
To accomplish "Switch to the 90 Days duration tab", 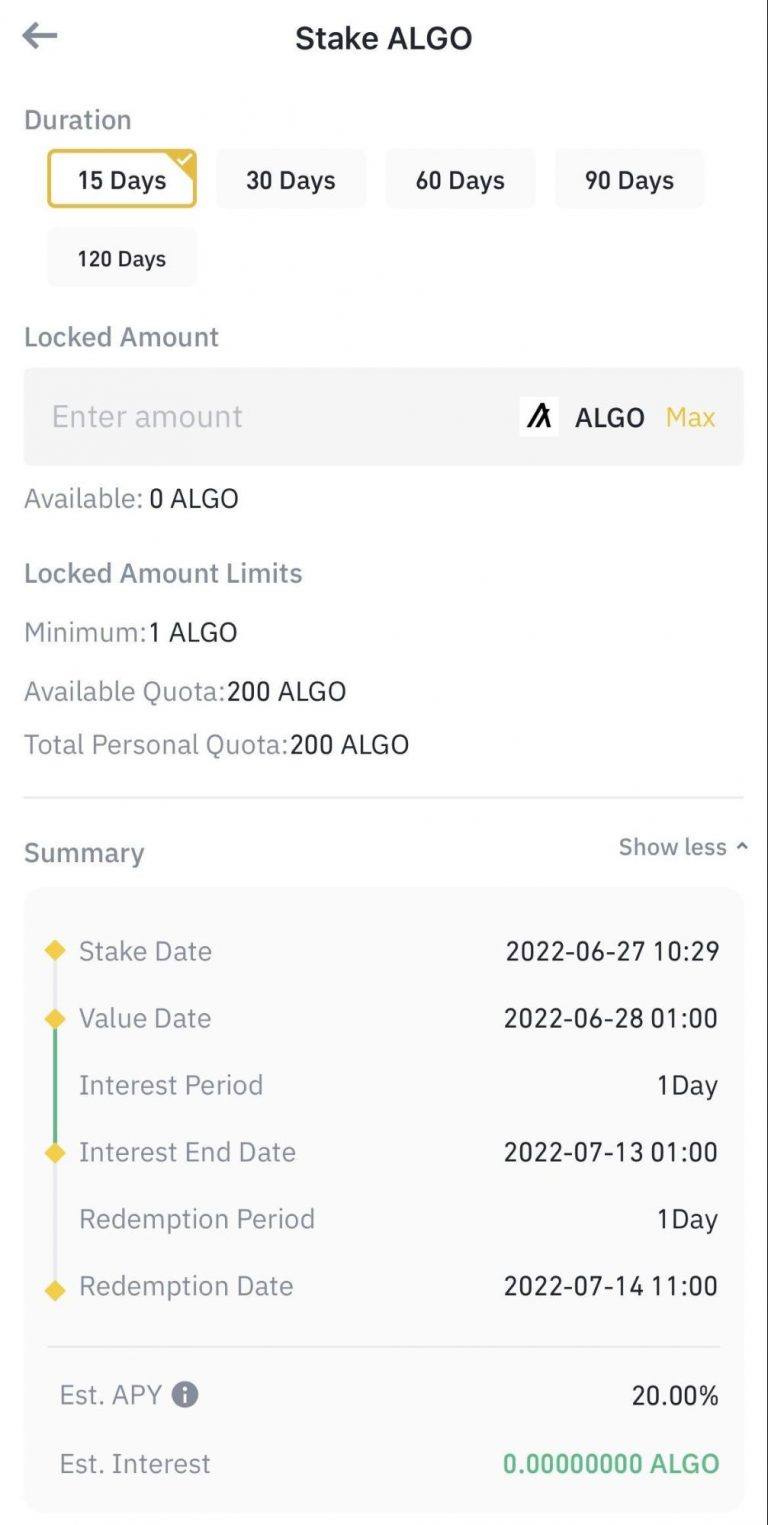I will tap(629, 179).
